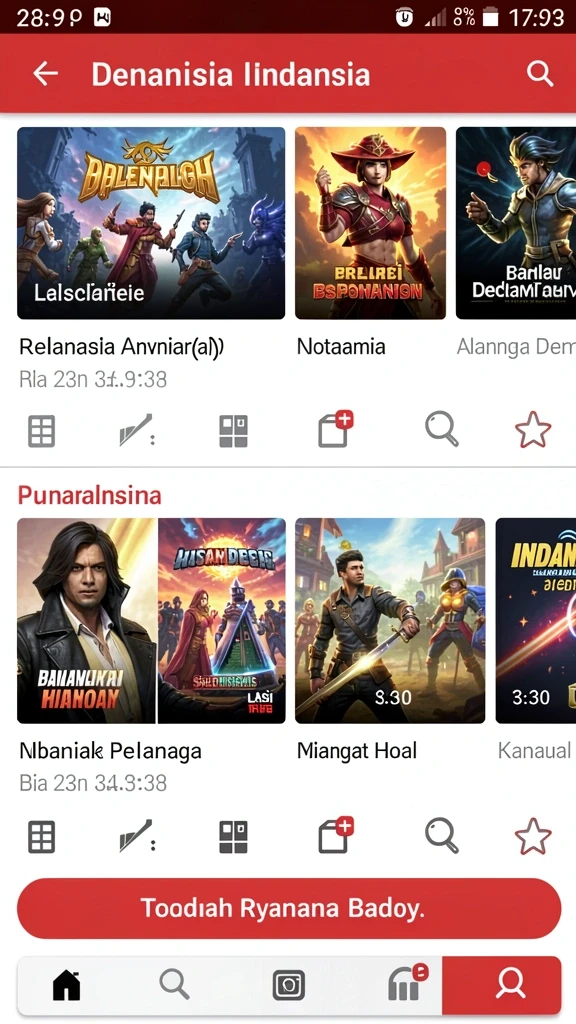The width and height of the screenshot is (576, 1024).
Task: Tap the Toodiah Ryanana Badoy button
Action: point(289,908)
